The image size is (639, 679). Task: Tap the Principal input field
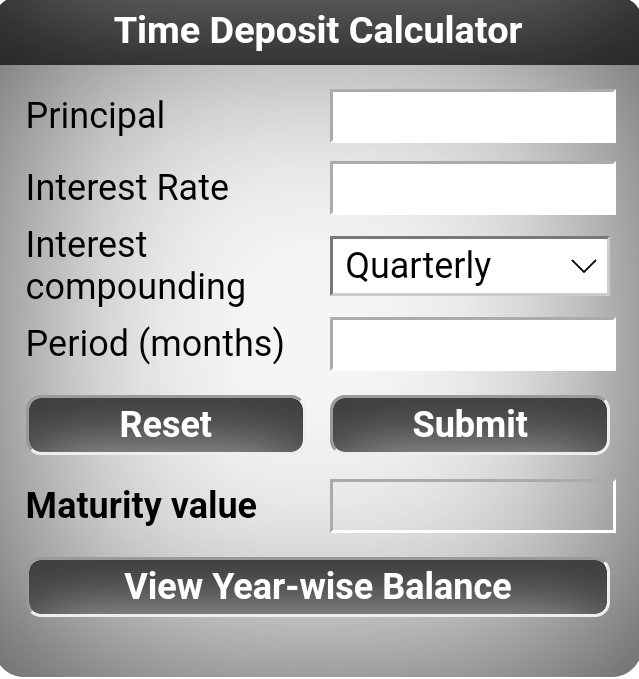(x=473, y=117)
